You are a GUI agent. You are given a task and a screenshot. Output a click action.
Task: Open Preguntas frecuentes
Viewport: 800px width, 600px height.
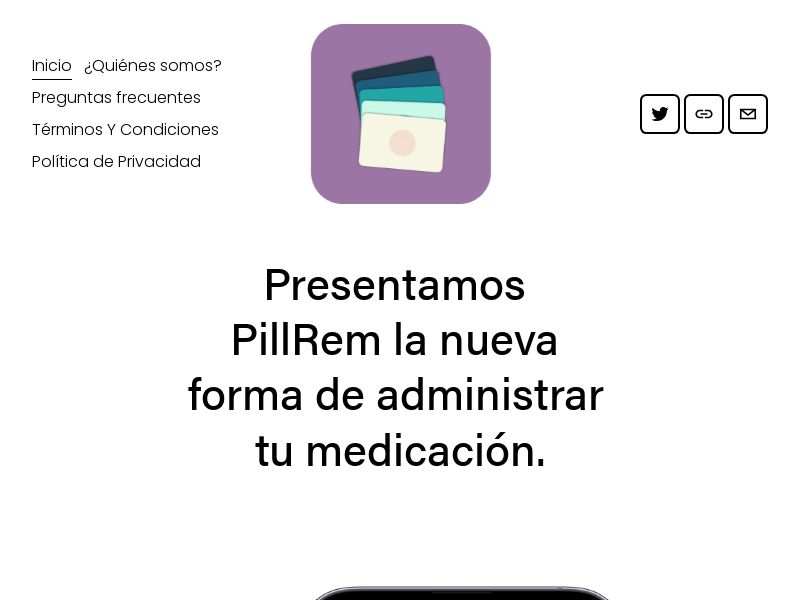tap(116, 98)
